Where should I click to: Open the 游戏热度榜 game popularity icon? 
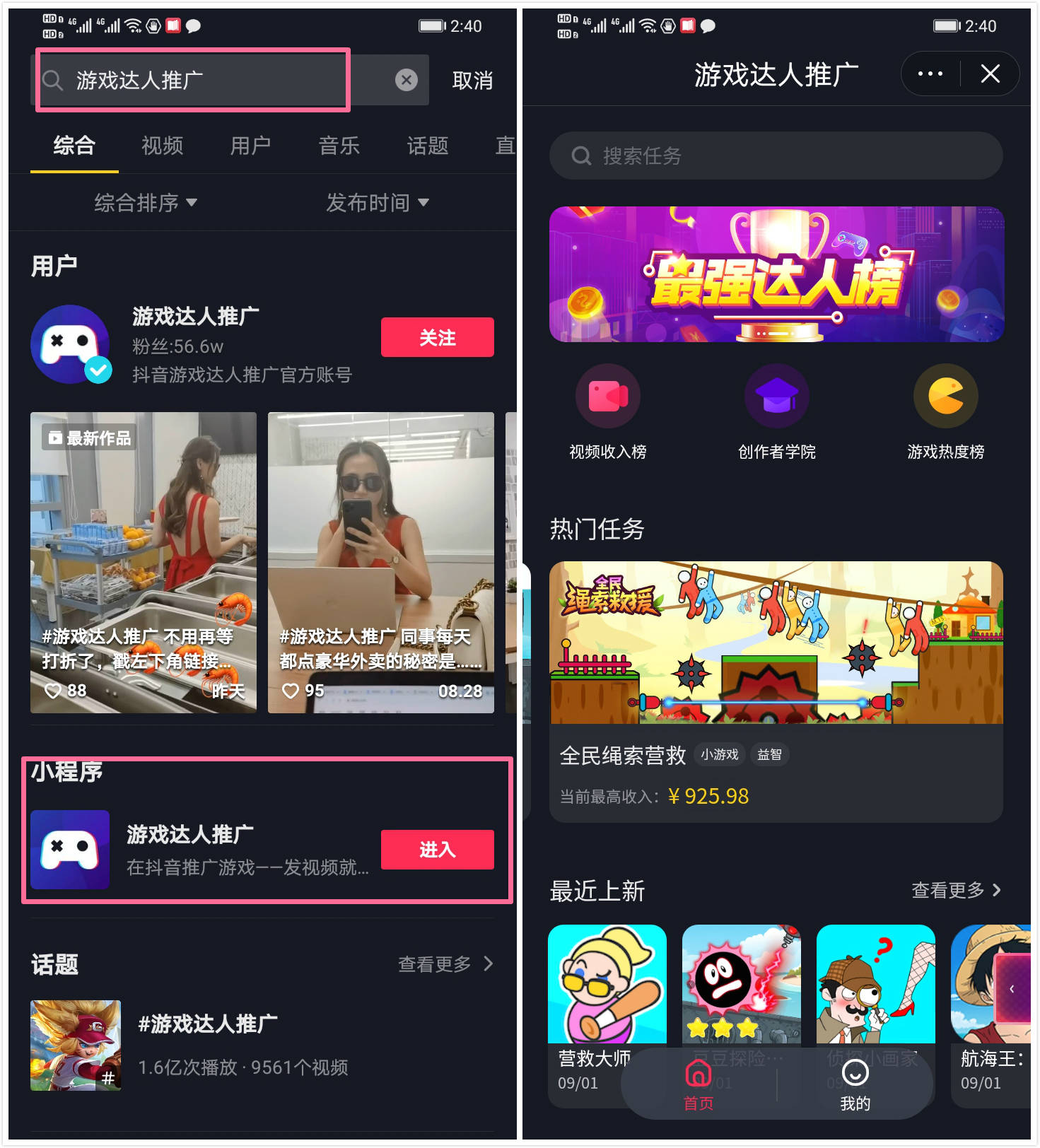(945, 396)
